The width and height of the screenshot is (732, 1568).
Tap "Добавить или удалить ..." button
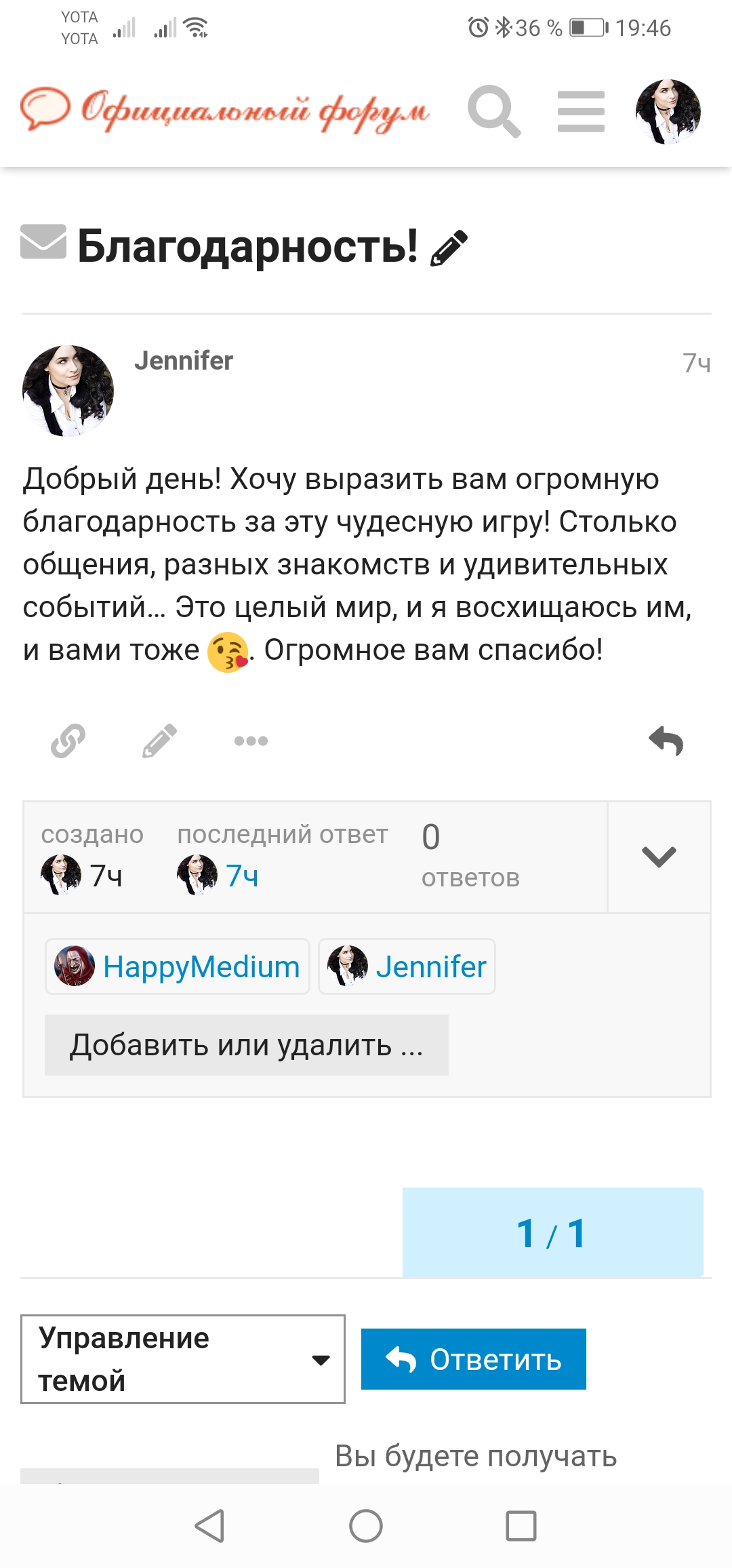pos(246,1045)
